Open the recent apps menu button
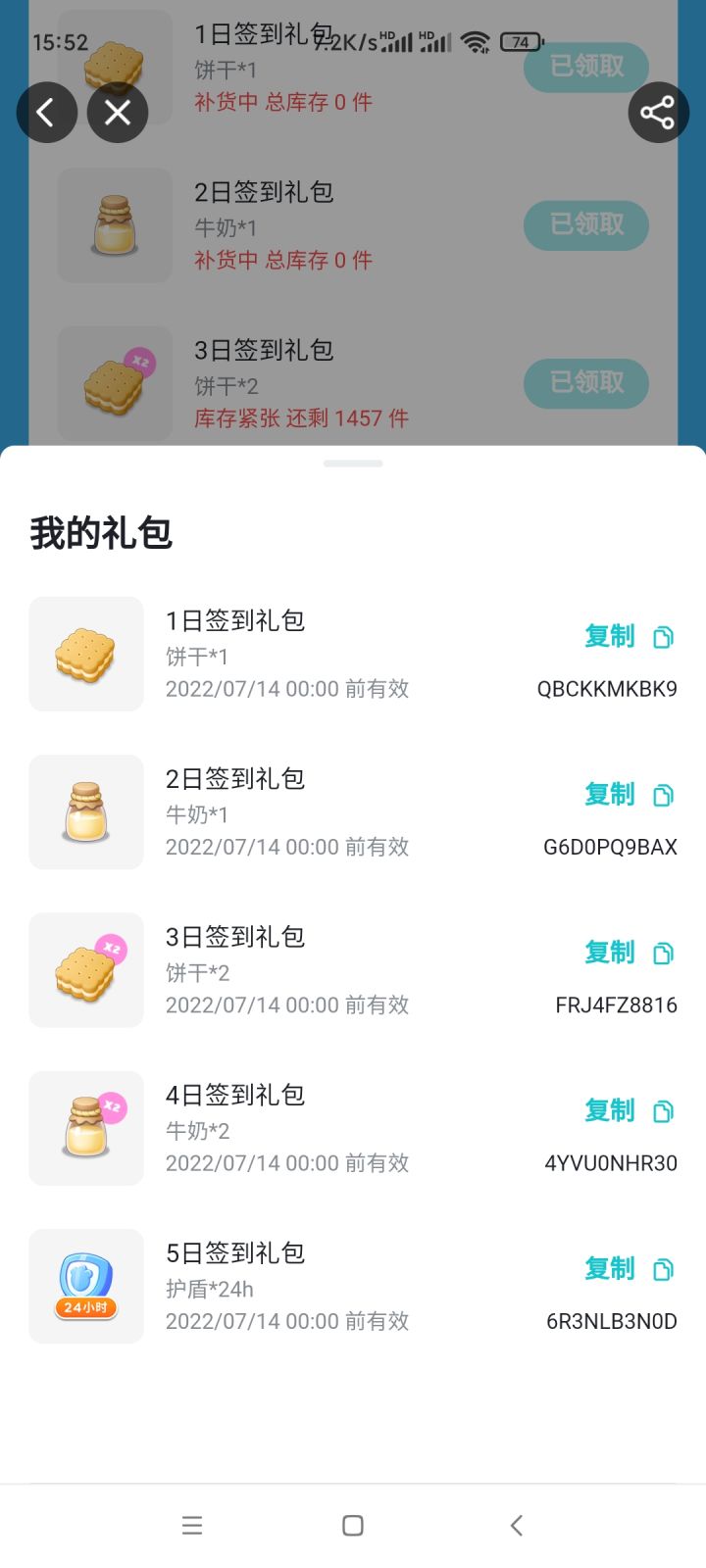The width and height of the screenshot is (706, 1568). [192, 1525]
